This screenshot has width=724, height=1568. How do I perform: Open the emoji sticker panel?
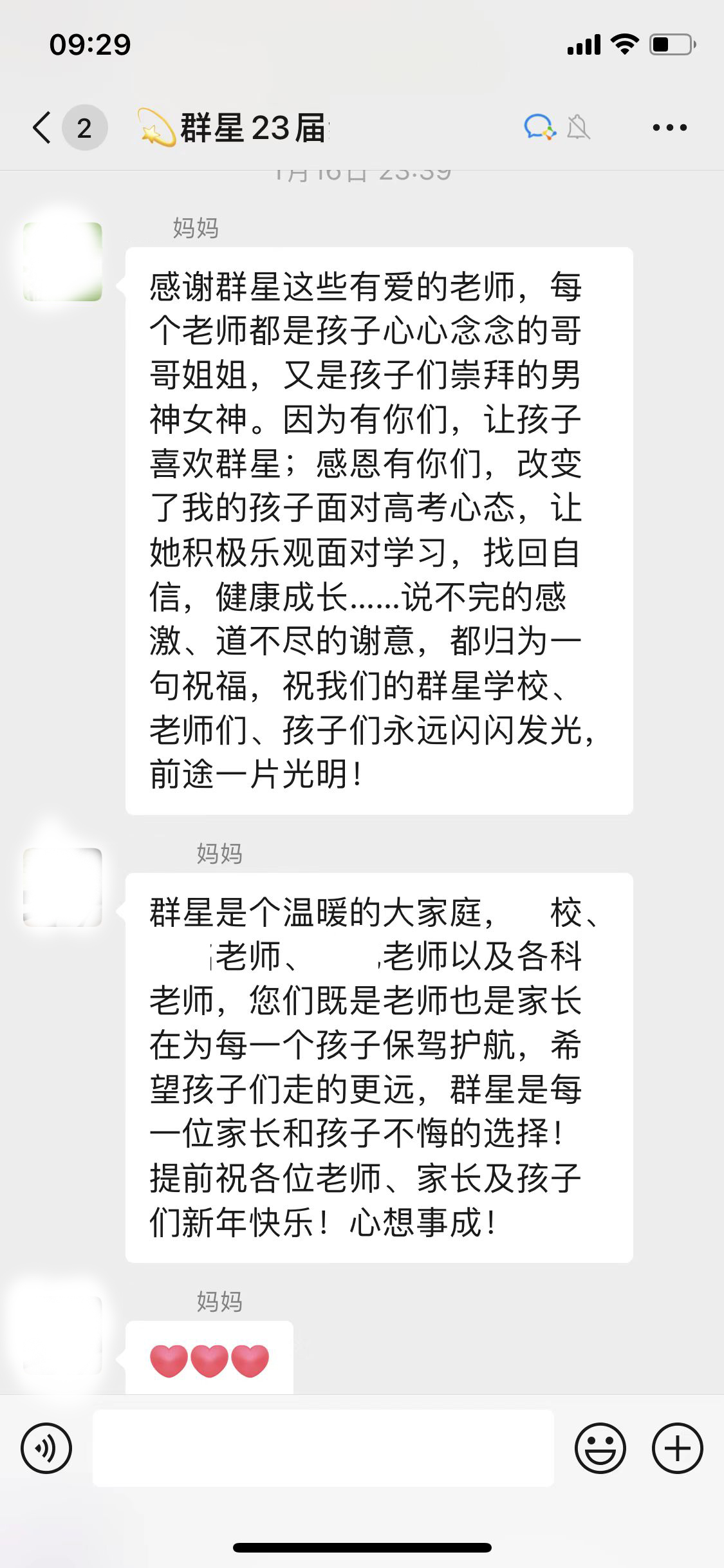click(600, 1448)
